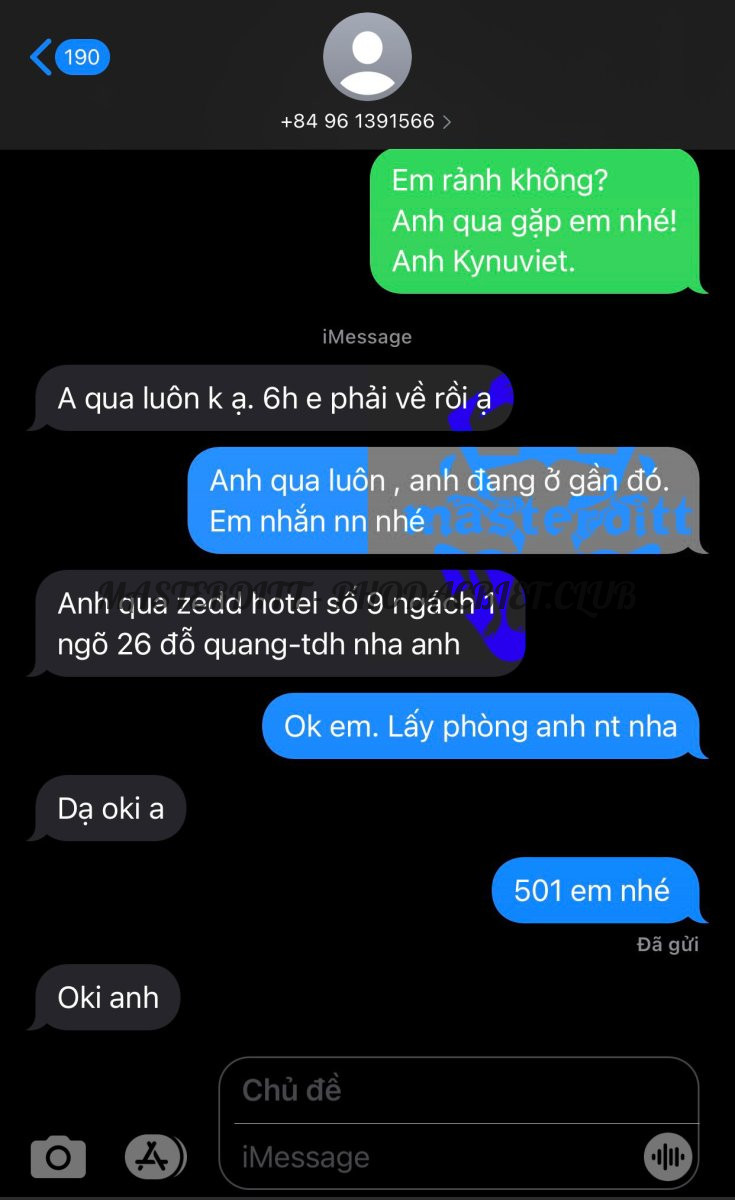The width and height of the screenshot is (735, 1200).
Task: Open the camera to attach a photo
Action: click(x=58, y=1158)
